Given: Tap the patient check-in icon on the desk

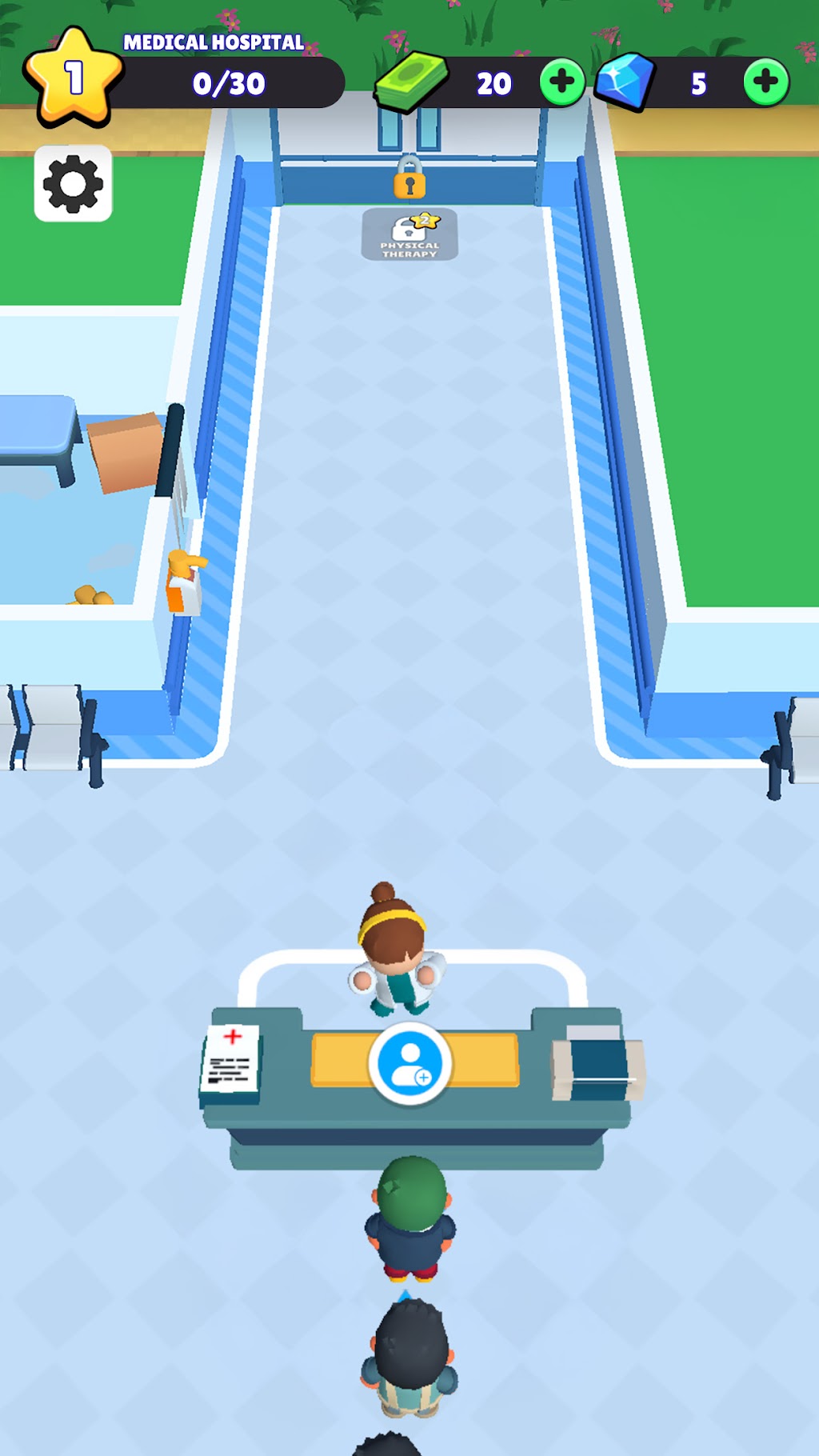Looking at the screenshot, I should [x=410, y=1063].
